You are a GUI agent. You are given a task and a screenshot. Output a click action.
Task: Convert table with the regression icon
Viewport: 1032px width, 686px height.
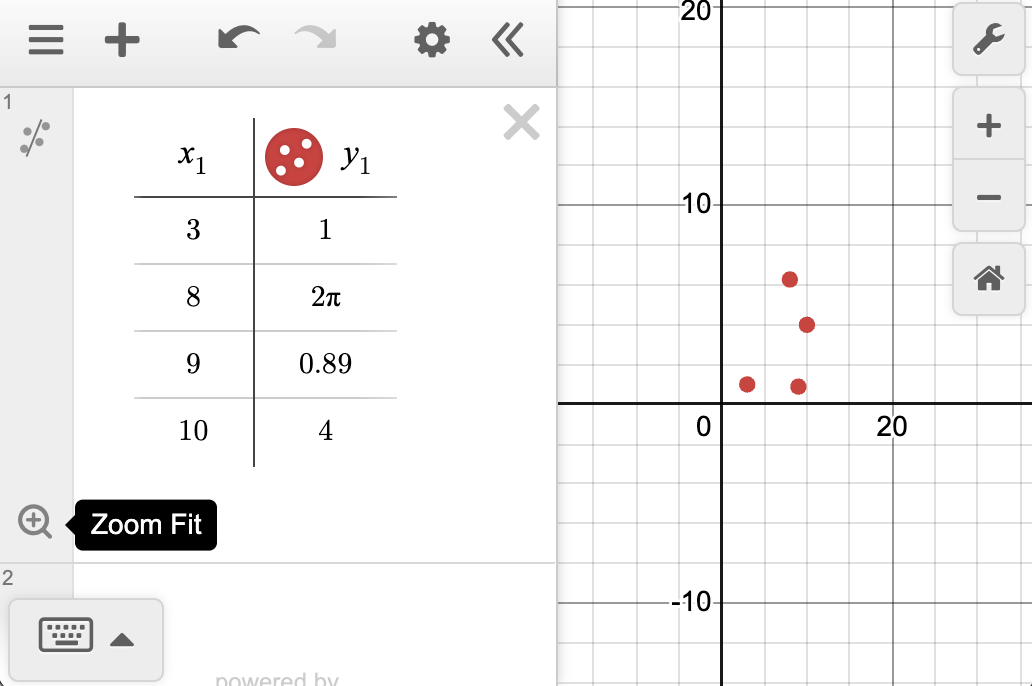(35, 139)
